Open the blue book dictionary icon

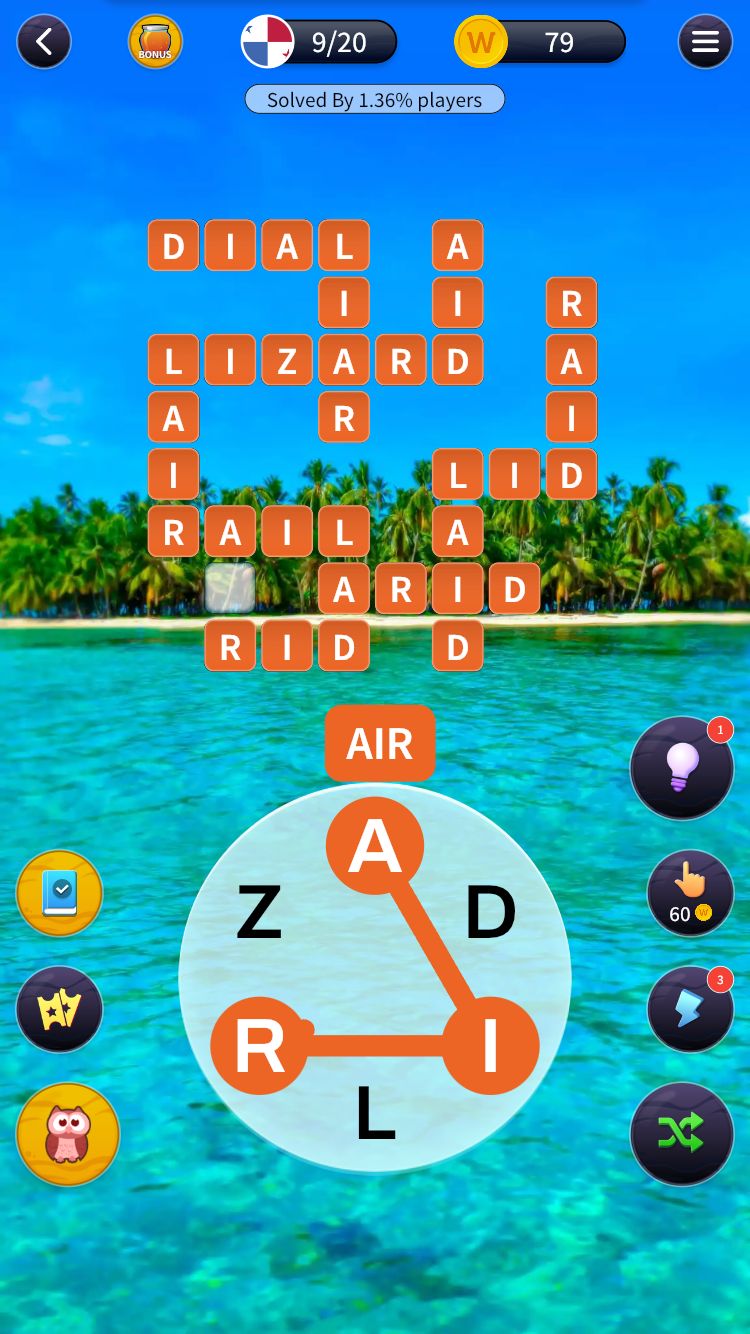(60, 893)
